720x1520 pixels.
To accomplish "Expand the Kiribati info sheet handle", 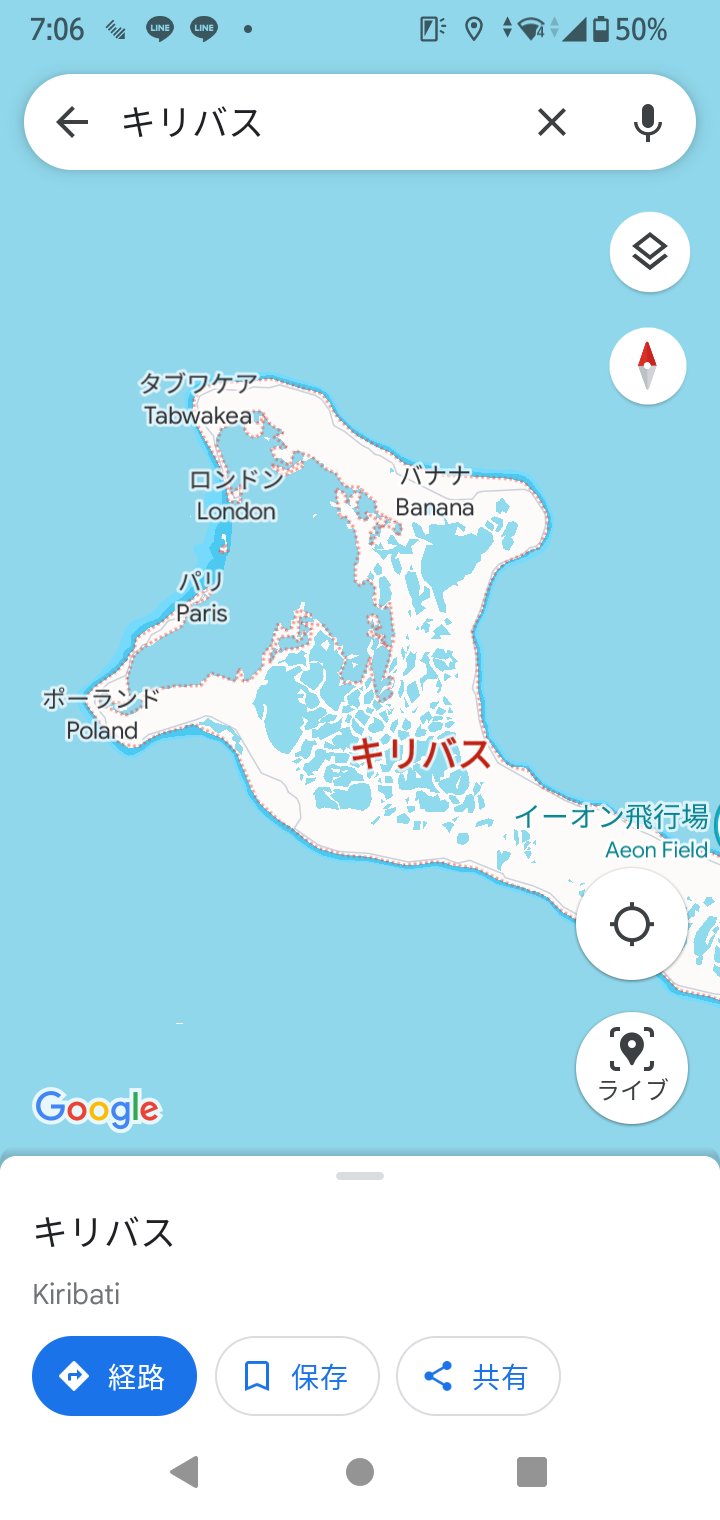I will coord(360,1176).
